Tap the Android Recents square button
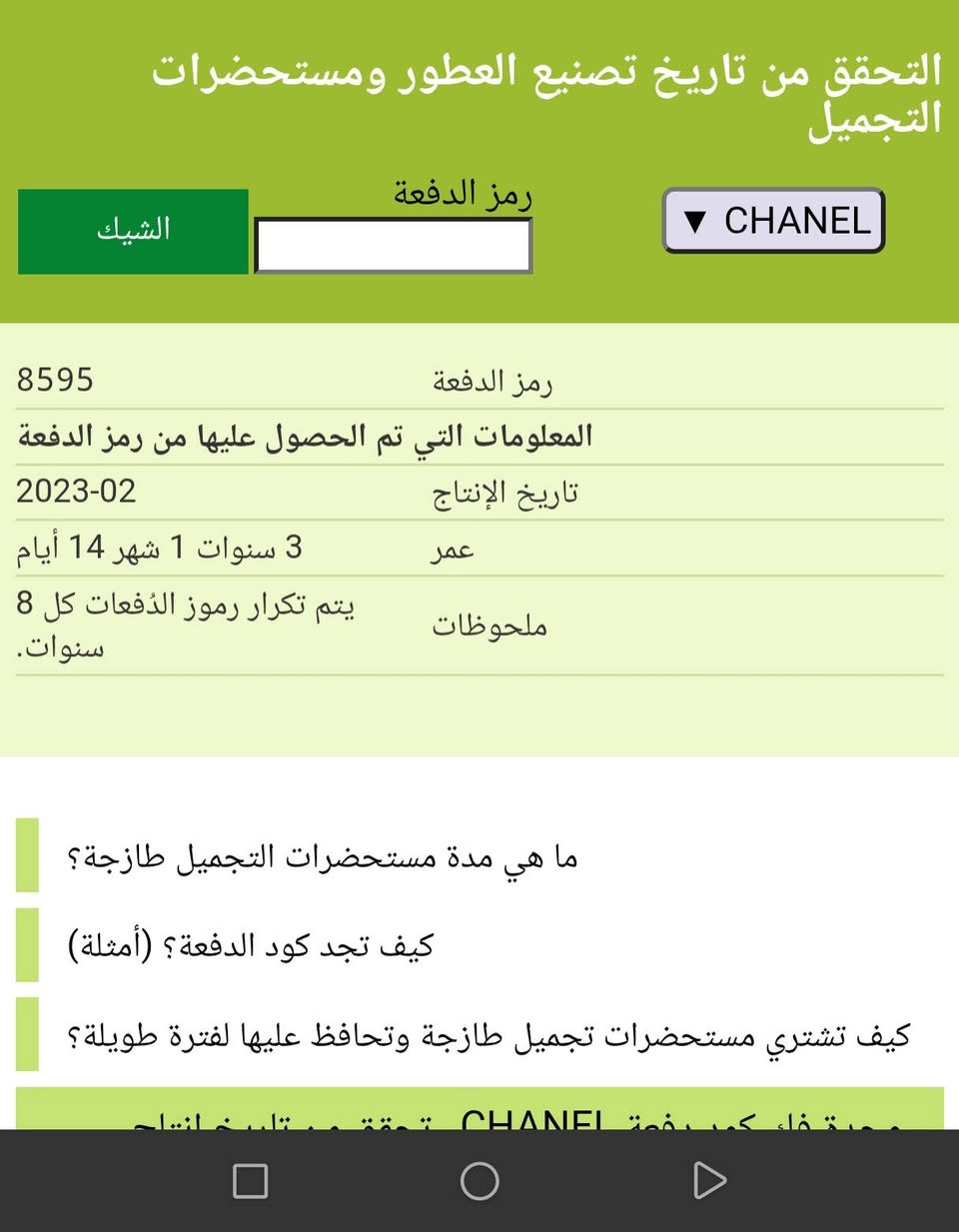The width and height of the screenshot is (959, 1232). 251,1180
